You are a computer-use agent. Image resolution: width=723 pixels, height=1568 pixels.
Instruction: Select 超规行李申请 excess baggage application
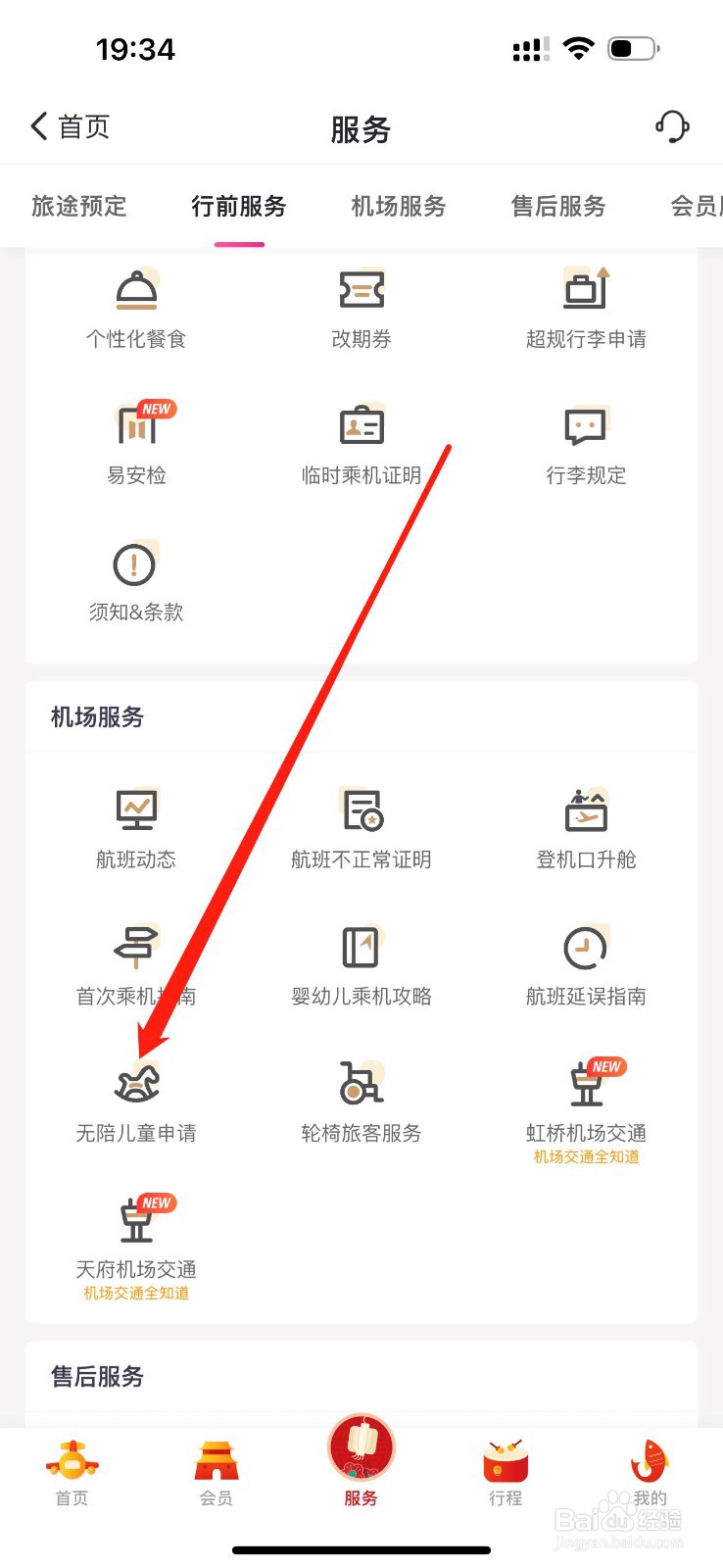click(585, 304)
